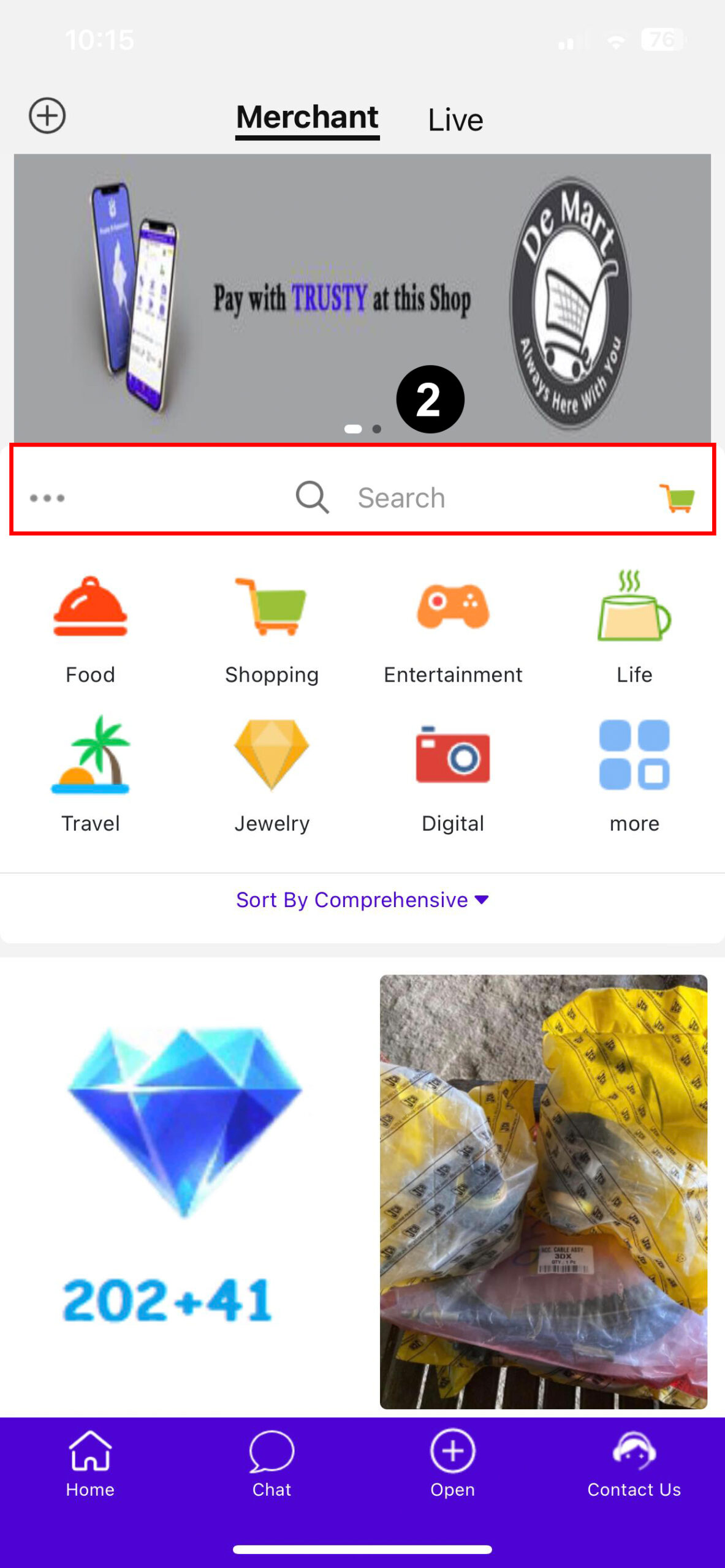Switch to the Live tab
The width and height of the screenshot is (725, 1568).
pyautogui.click(x=455, y=119)
